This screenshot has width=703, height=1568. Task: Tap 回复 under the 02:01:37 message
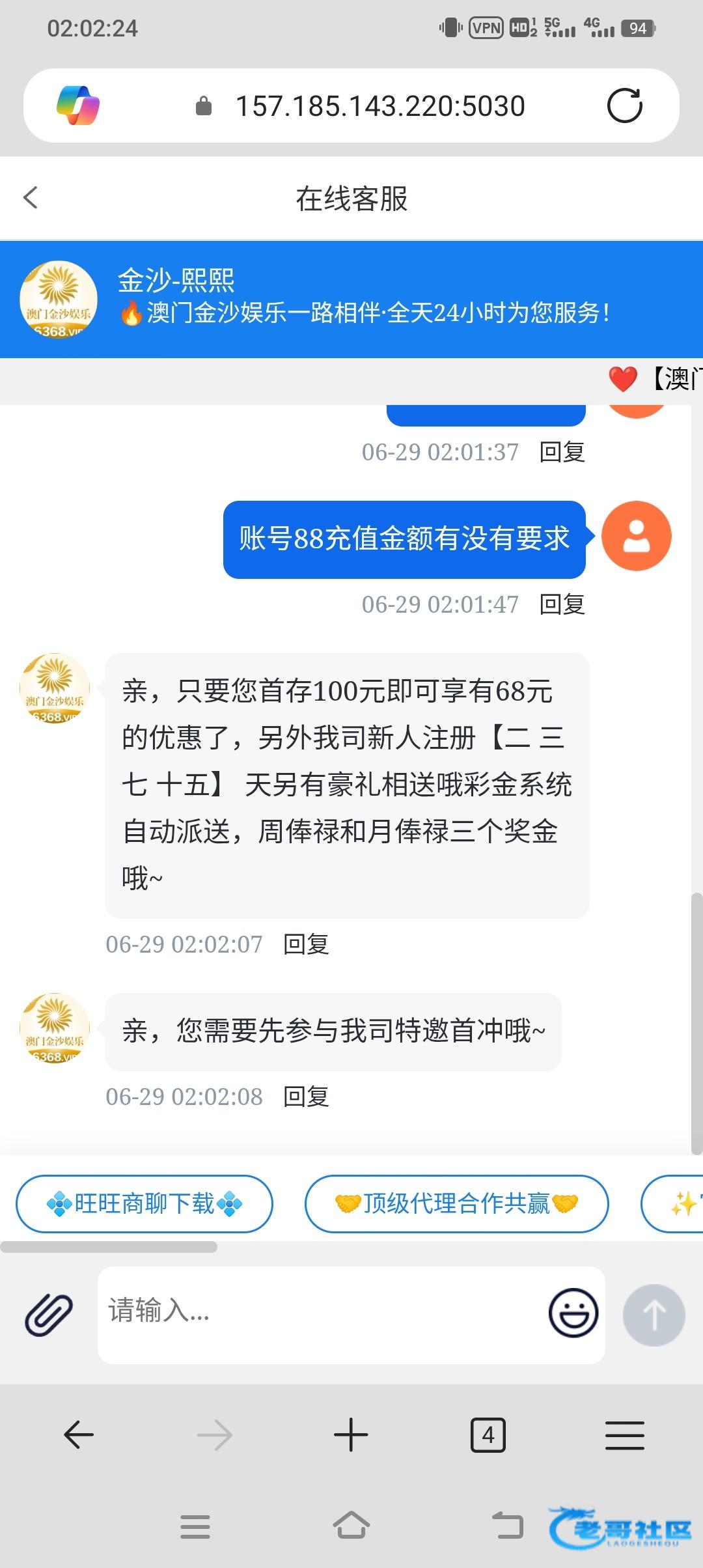[562, 452]
